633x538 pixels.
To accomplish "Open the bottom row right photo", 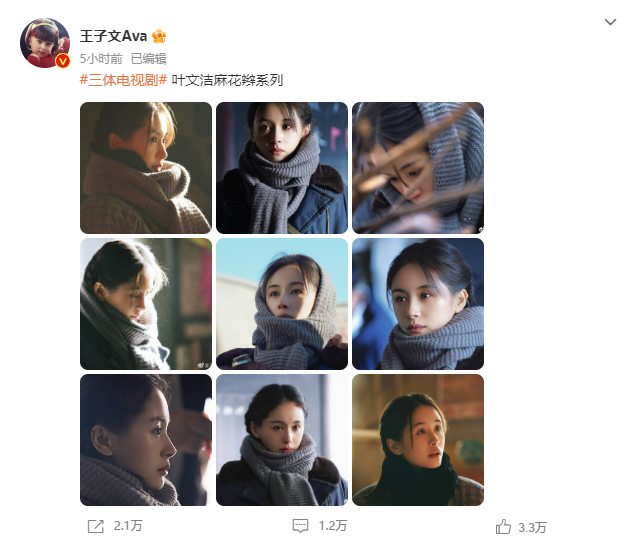I will tap(418, 440).
